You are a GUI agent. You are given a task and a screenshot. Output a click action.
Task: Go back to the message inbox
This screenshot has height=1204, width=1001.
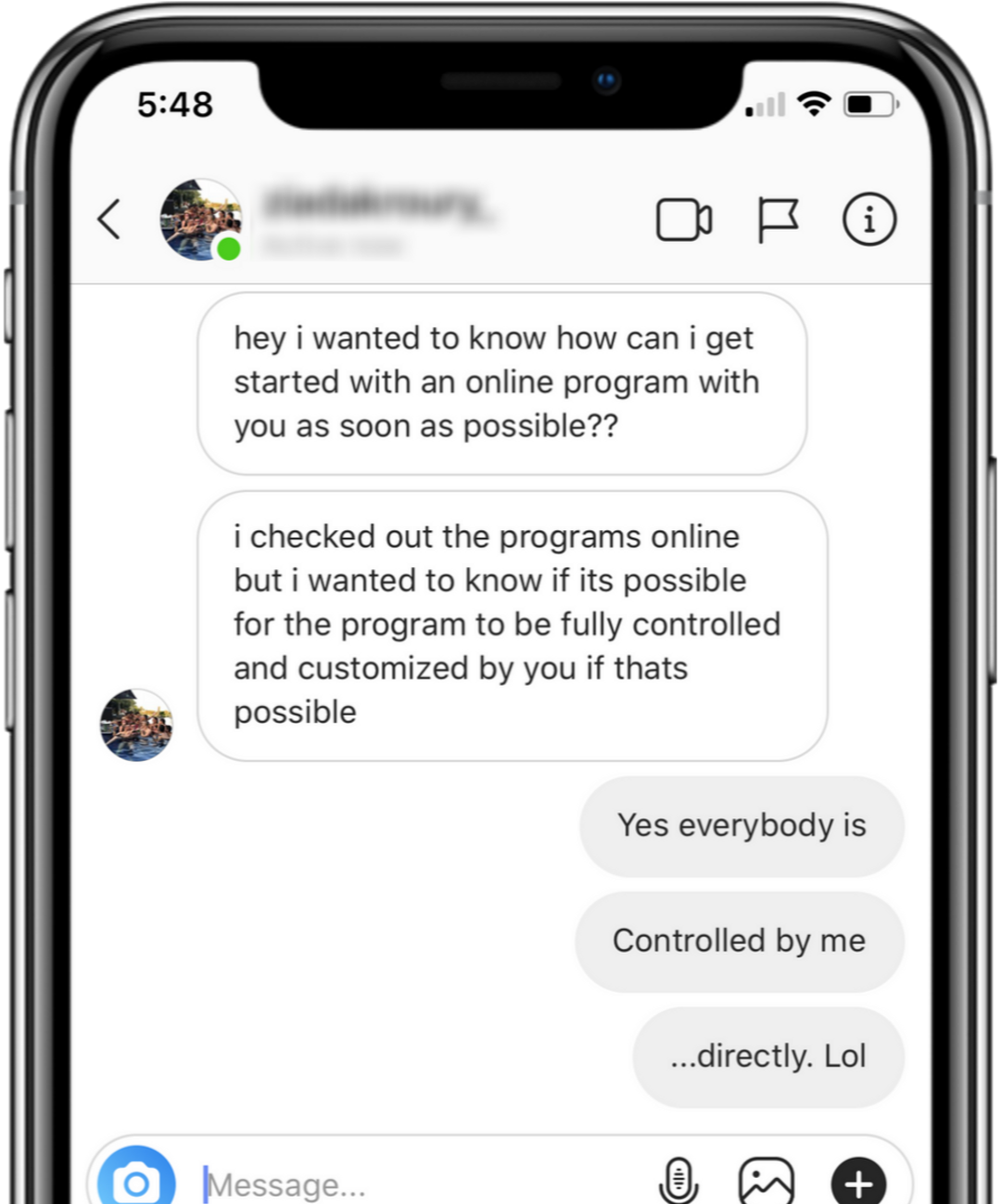pyautogui.click(x=109, y=220)
